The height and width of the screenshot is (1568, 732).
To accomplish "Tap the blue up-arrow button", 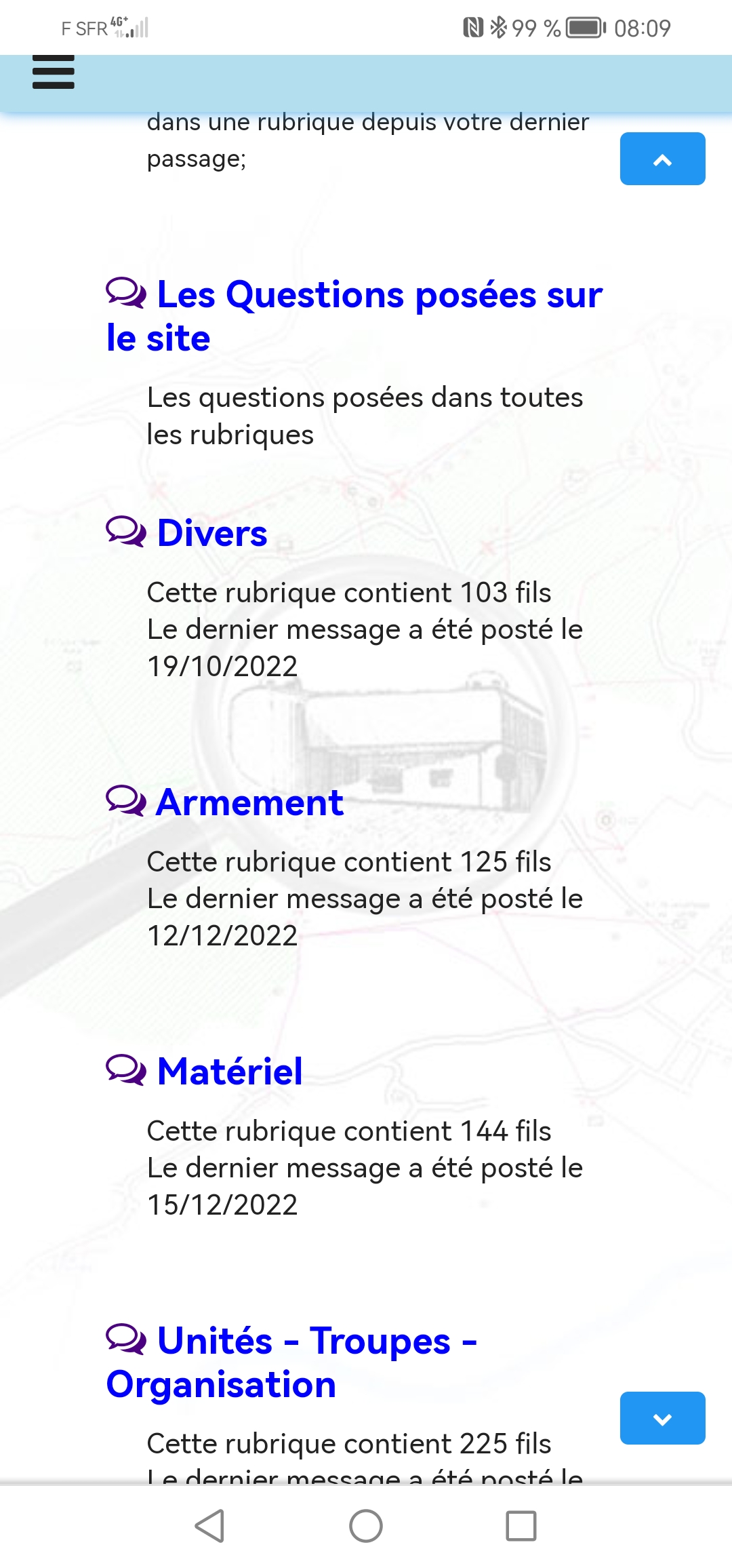I will (662, 159).
